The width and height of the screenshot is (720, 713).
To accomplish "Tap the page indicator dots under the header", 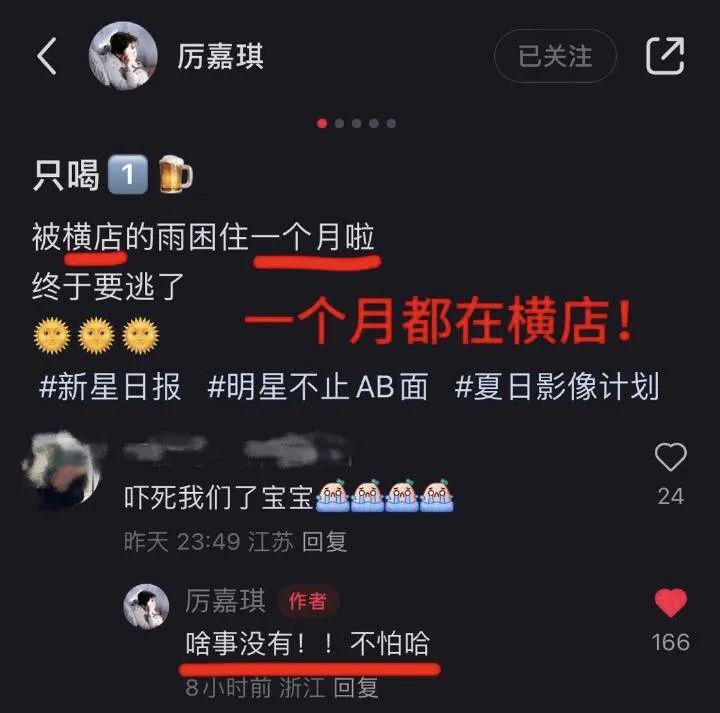I will (357, 124).
